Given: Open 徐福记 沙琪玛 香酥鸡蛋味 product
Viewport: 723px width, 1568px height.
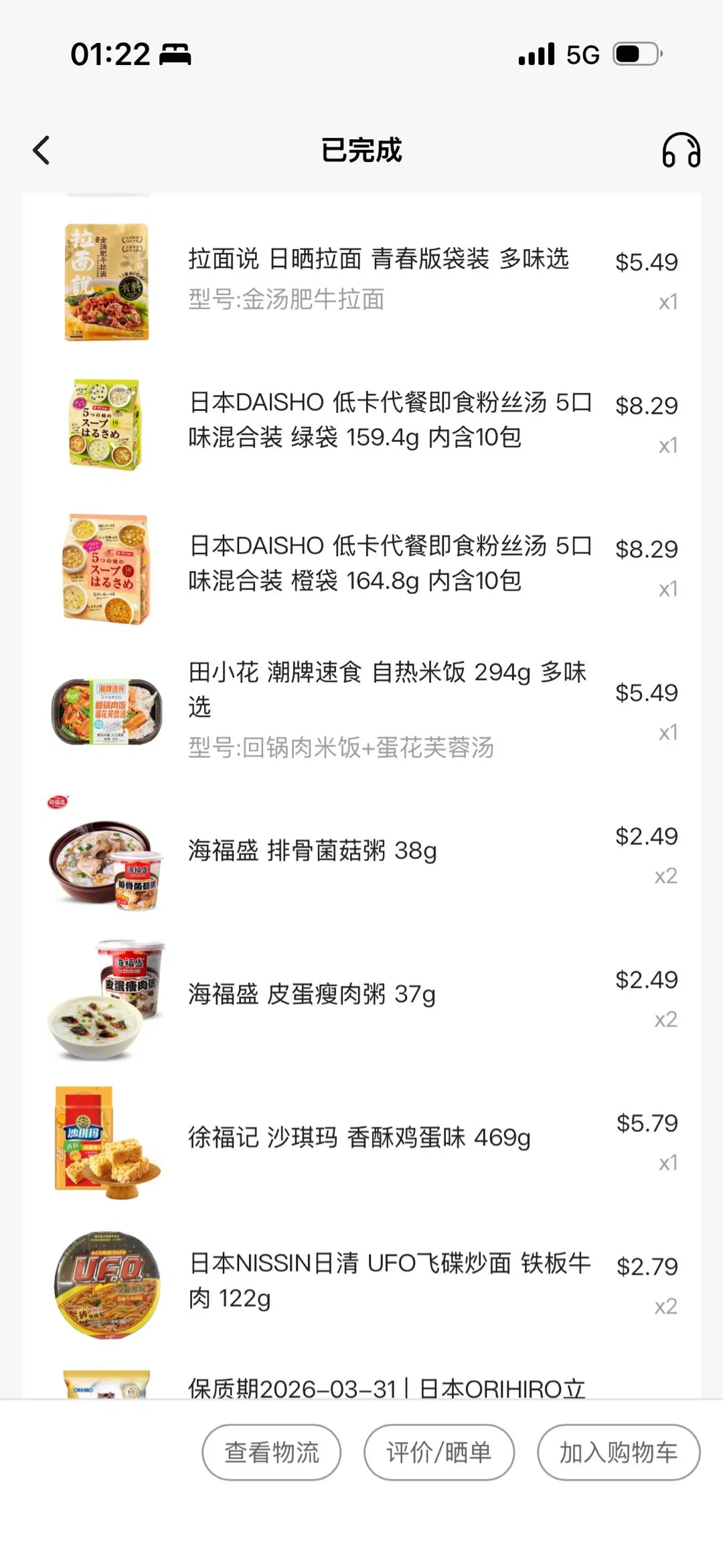Looking at the screenshot, I should click(359, 1138).
